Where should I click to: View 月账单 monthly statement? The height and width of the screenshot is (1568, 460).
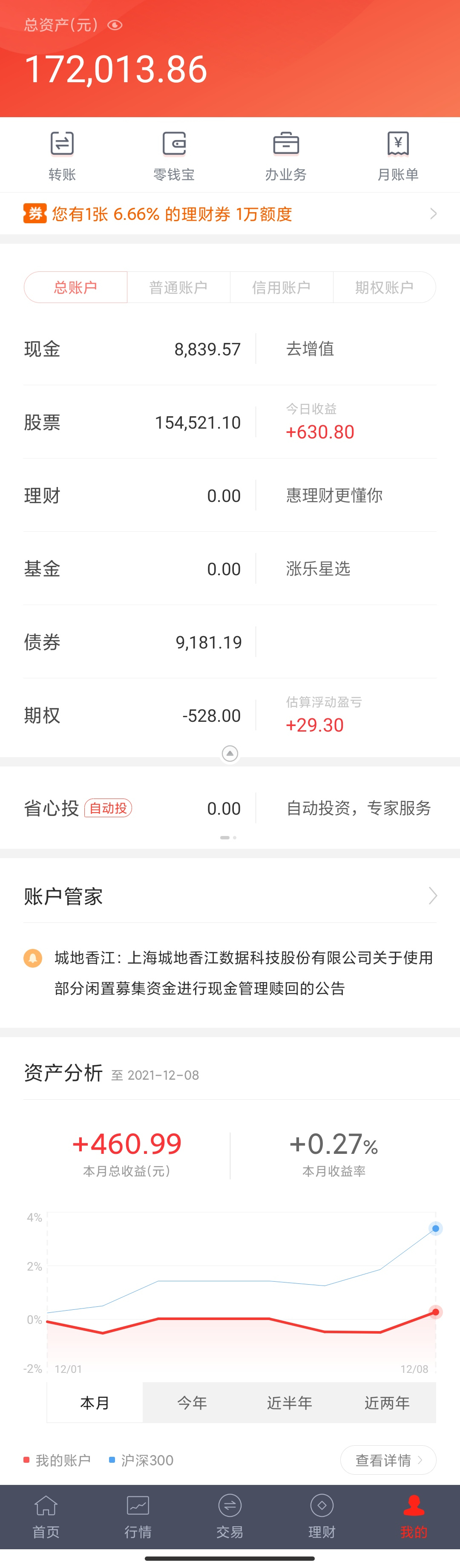tap(398, 156)
